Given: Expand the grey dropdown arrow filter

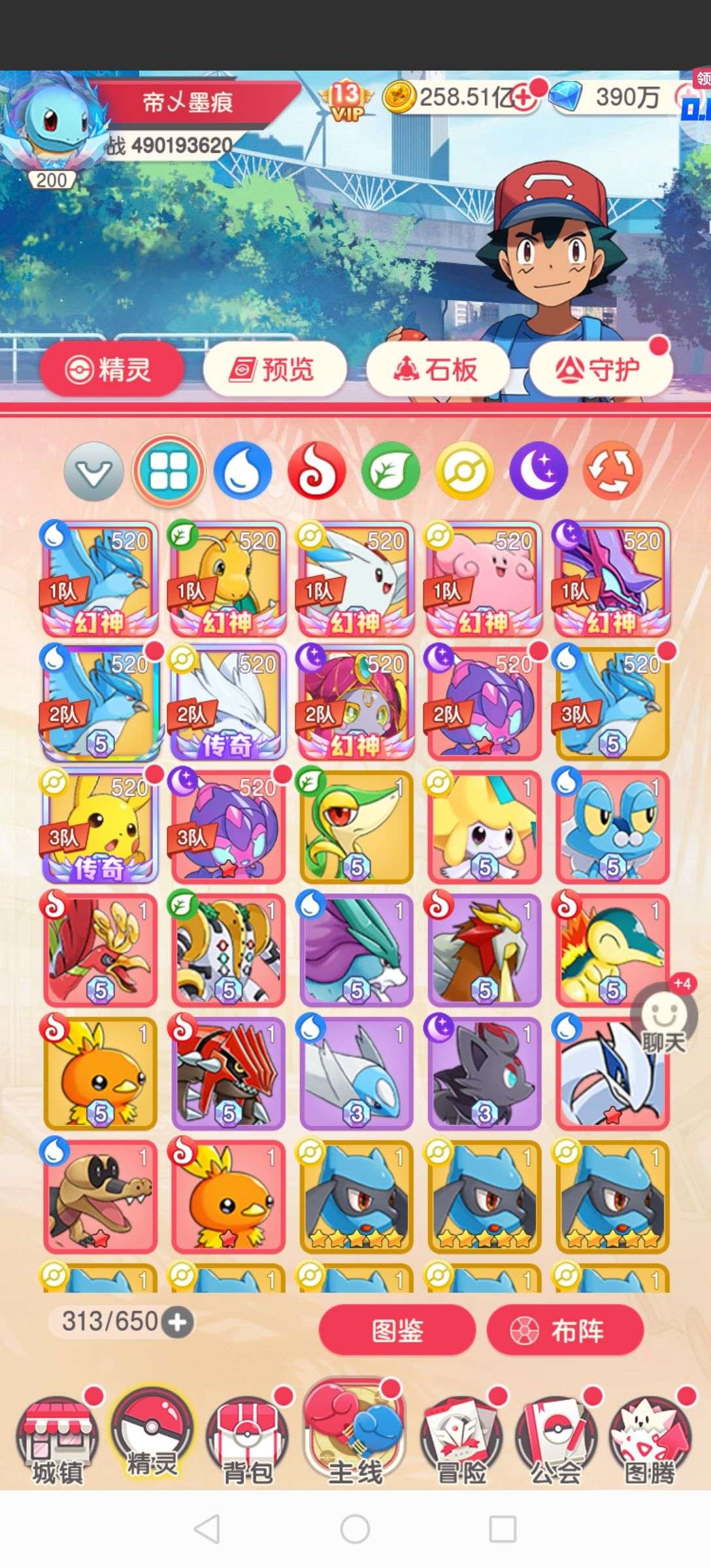Looking at the screenshot, I should point(94,472).
